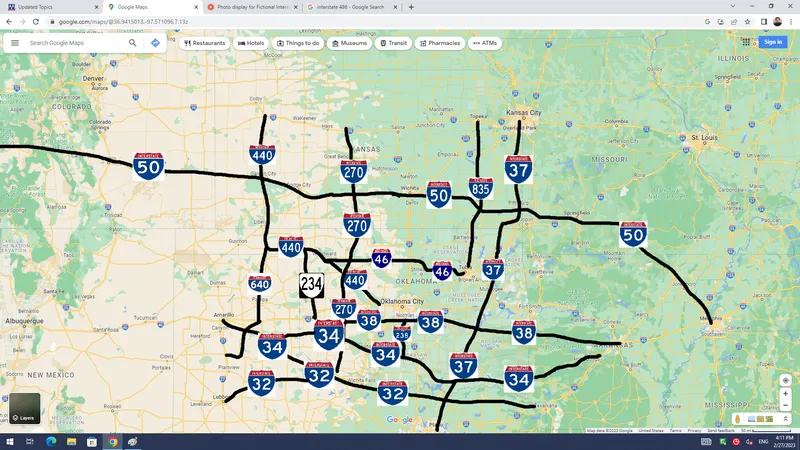Zoom out with the minus button

785,406
